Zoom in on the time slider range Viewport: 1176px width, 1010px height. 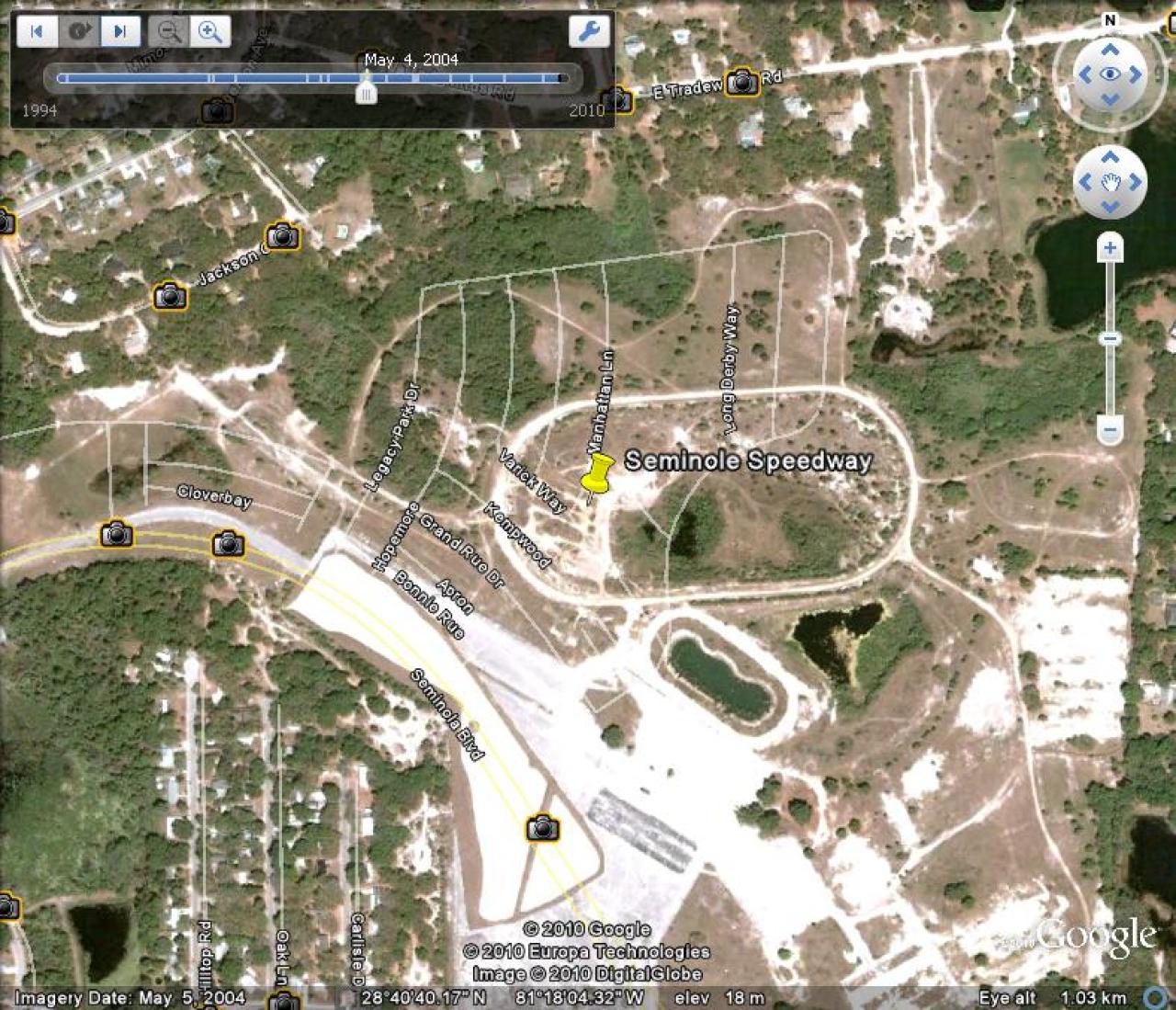tap(210, 32)
